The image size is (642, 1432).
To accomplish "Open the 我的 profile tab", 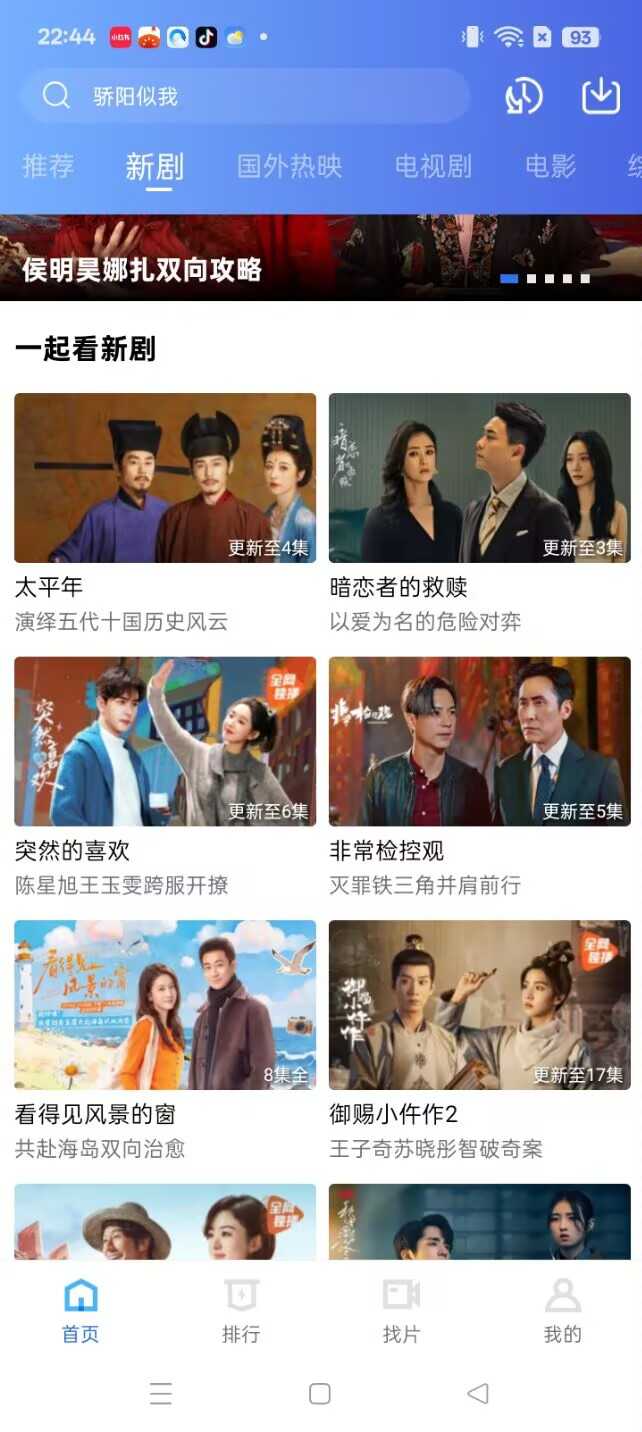I will (562, 1311).
